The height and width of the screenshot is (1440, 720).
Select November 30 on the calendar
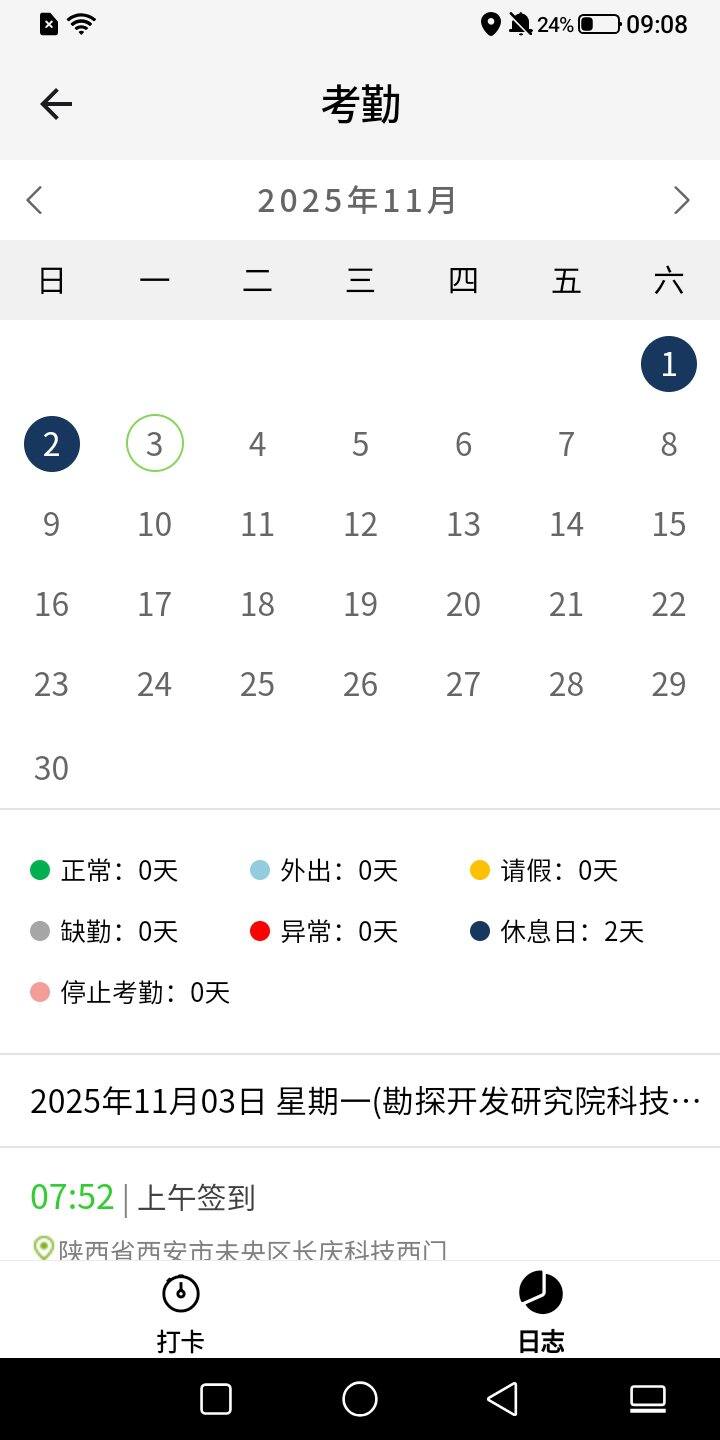point(52,768)
